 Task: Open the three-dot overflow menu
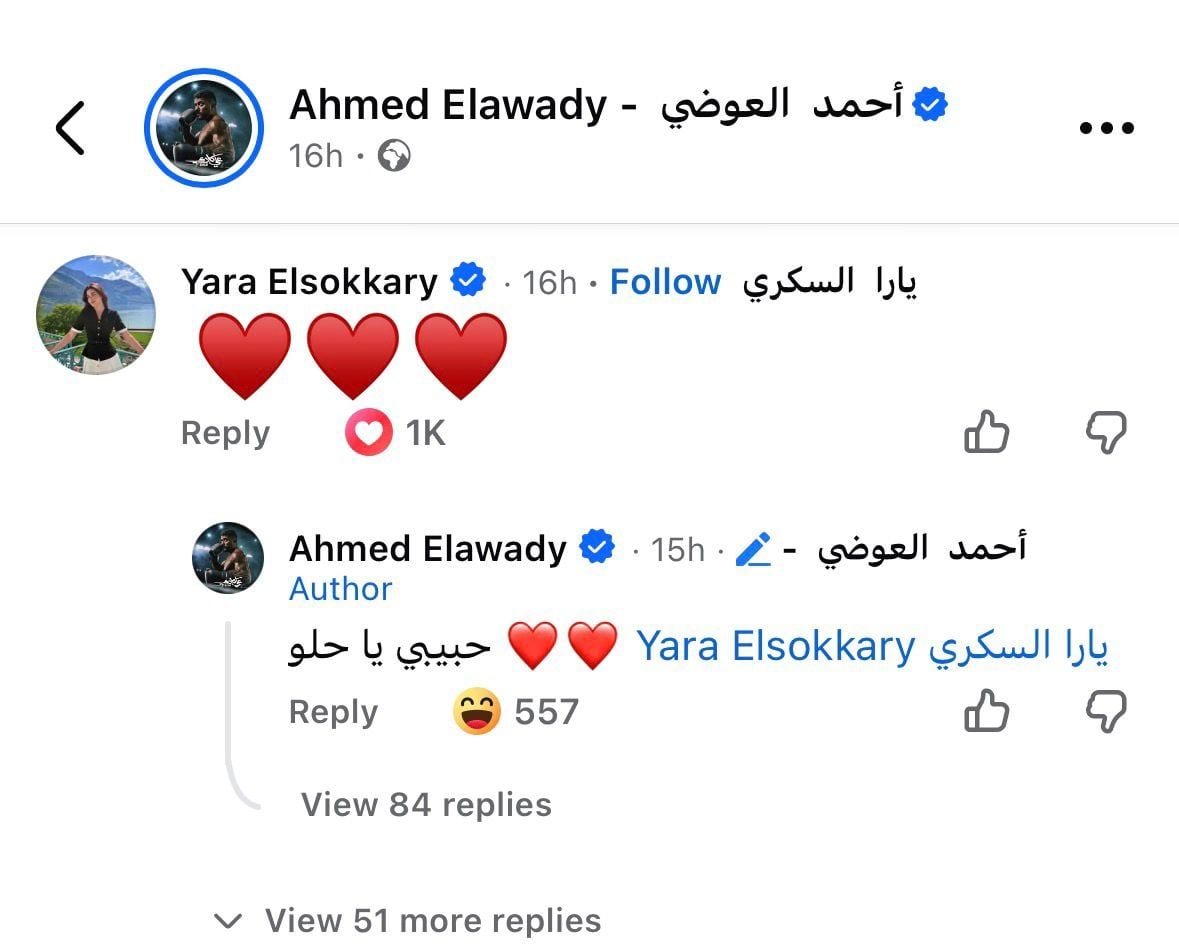click(1107, 128)
